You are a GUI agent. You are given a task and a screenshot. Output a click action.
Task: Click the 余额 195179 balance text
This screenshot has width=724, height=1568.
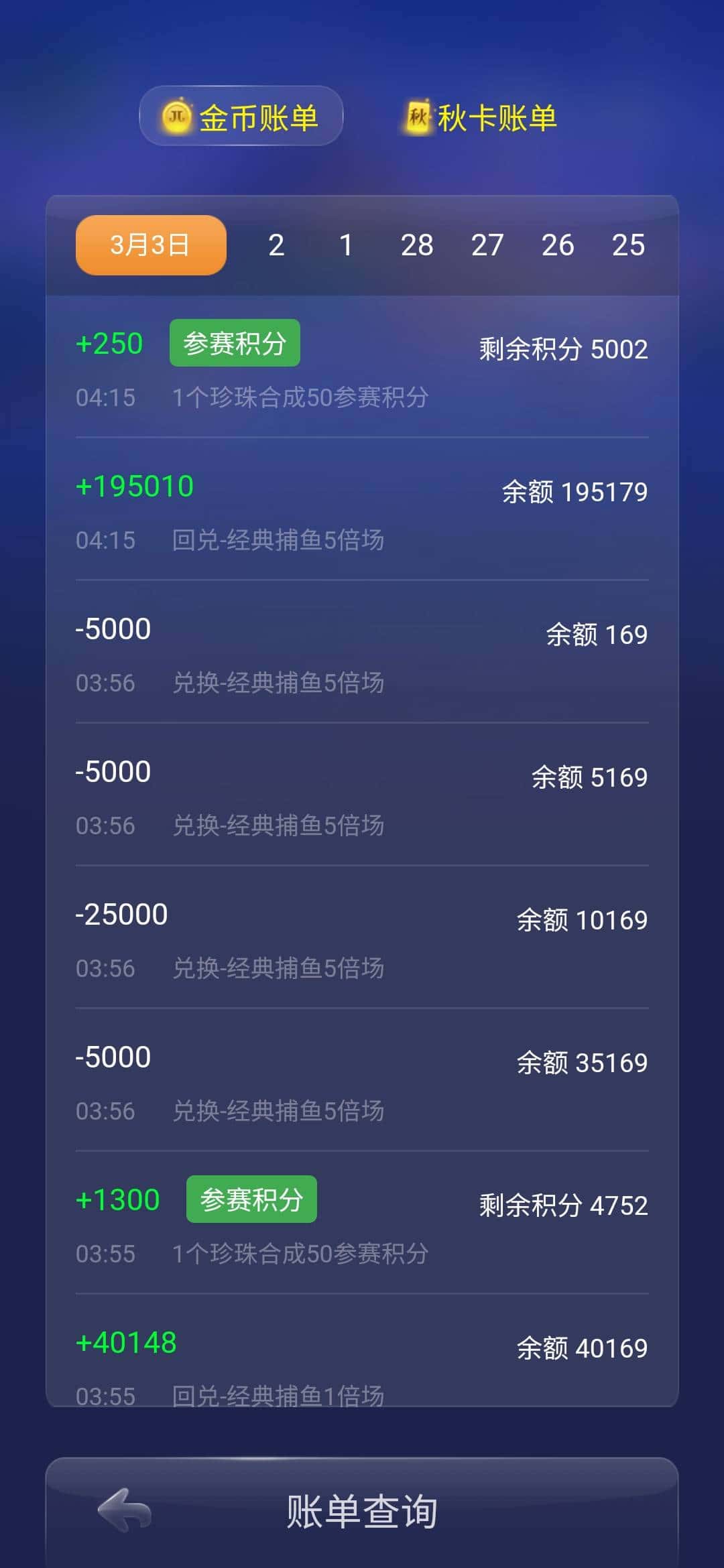pos(573,491)
